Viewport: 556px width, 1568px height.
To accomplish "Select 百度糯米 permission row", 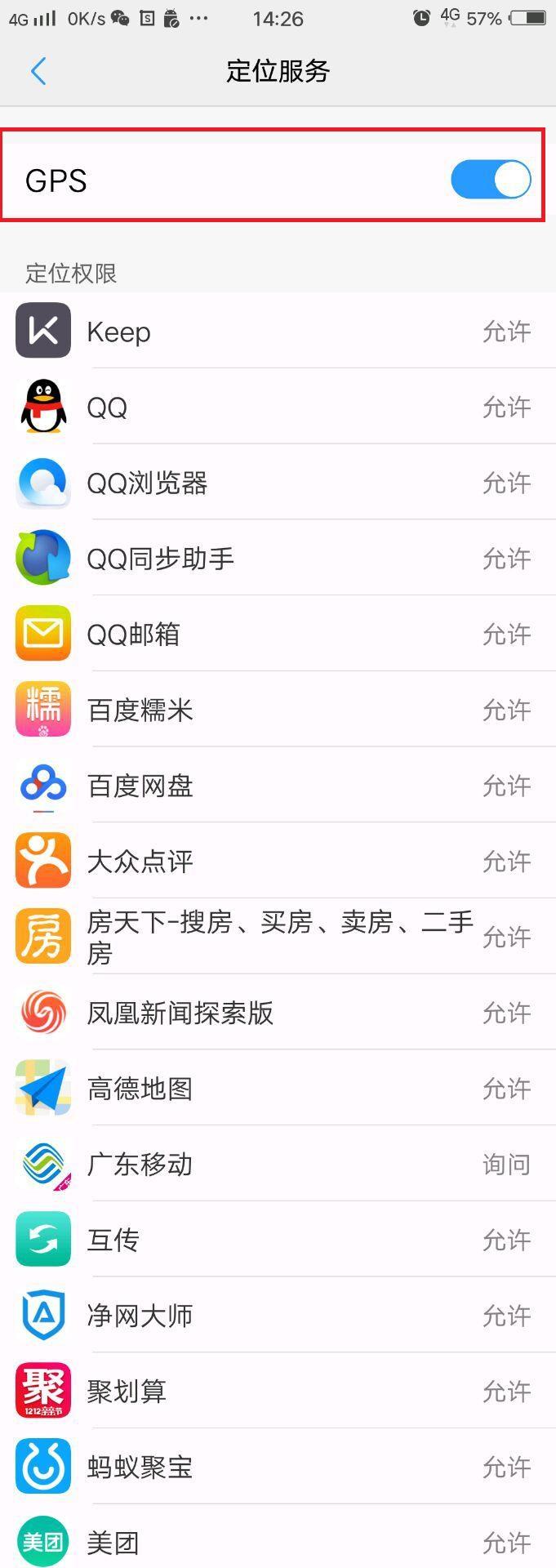I will pyautogui.click(x=278, y=710).
